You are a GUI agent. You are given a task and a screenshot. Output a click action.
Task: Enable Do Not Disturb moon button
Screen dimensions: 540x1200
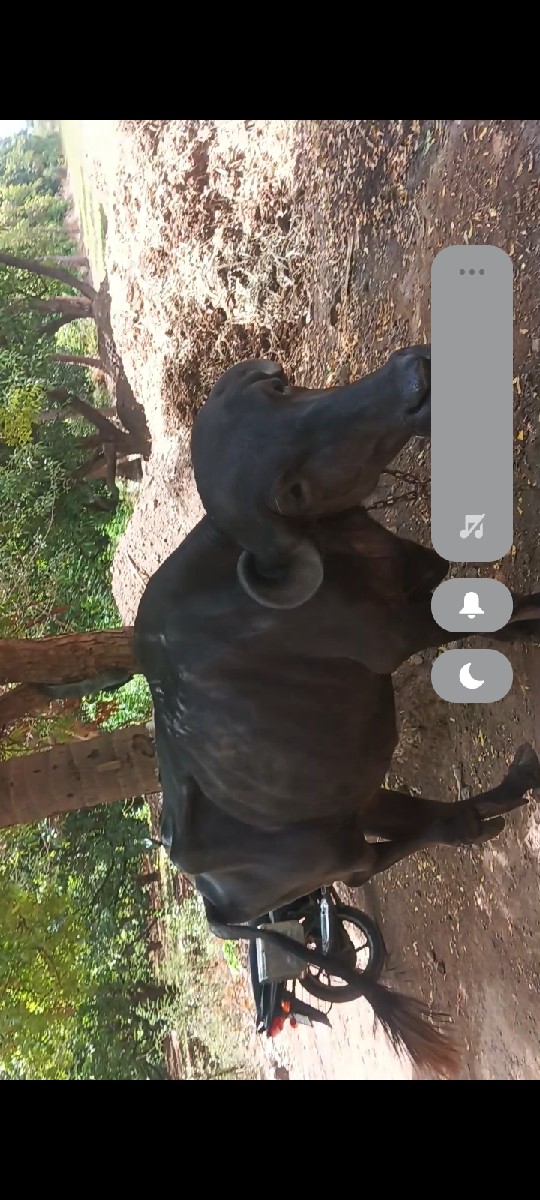tap(472, 676)
